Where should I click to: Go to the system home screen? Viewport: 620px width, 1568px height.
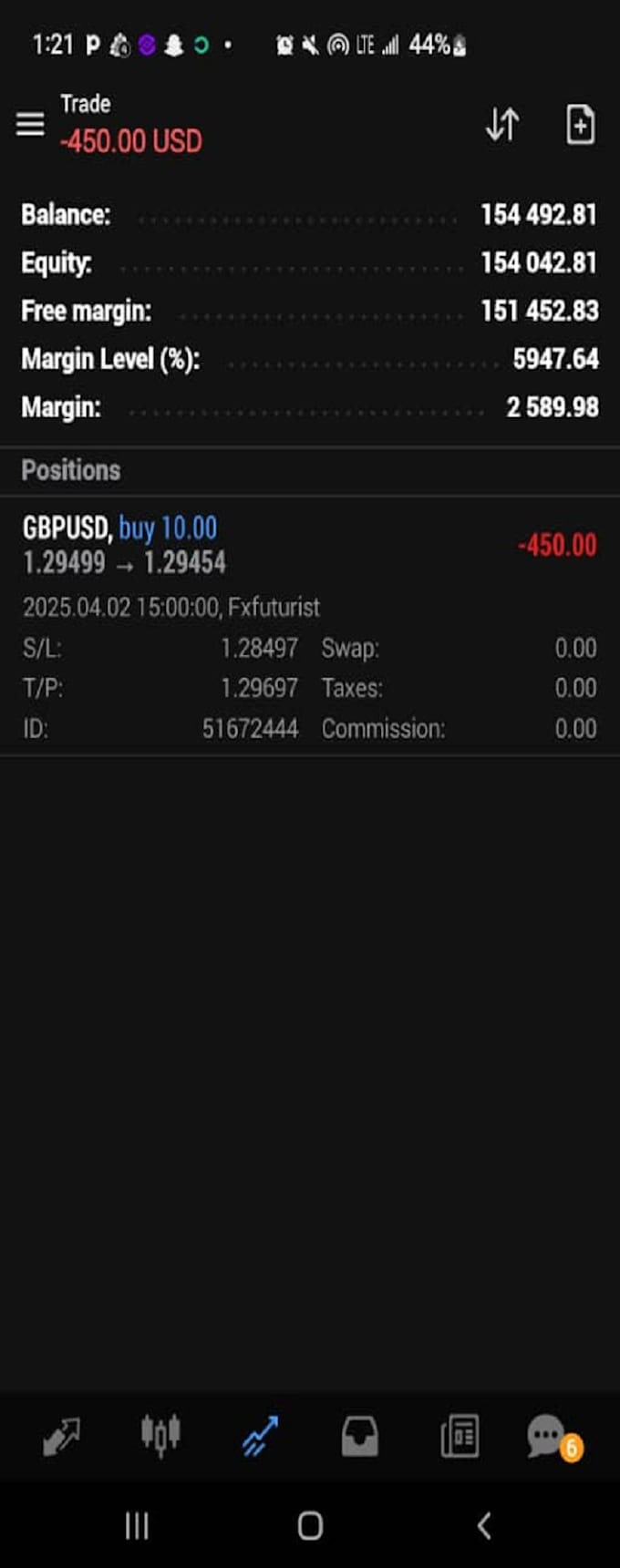click(x=310, y=1525)
